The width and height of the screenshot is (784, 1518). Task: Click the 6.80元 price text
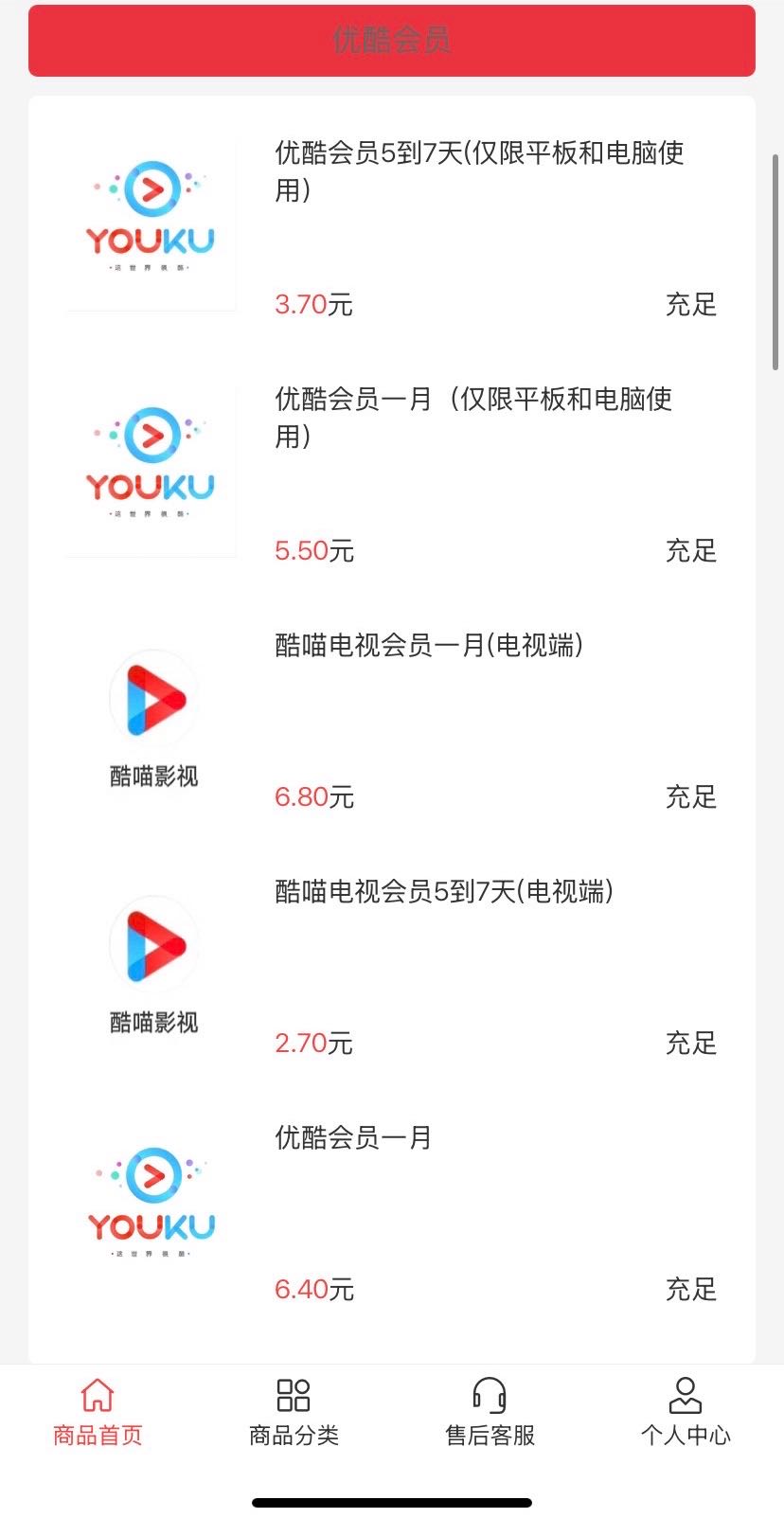[312, 796]
